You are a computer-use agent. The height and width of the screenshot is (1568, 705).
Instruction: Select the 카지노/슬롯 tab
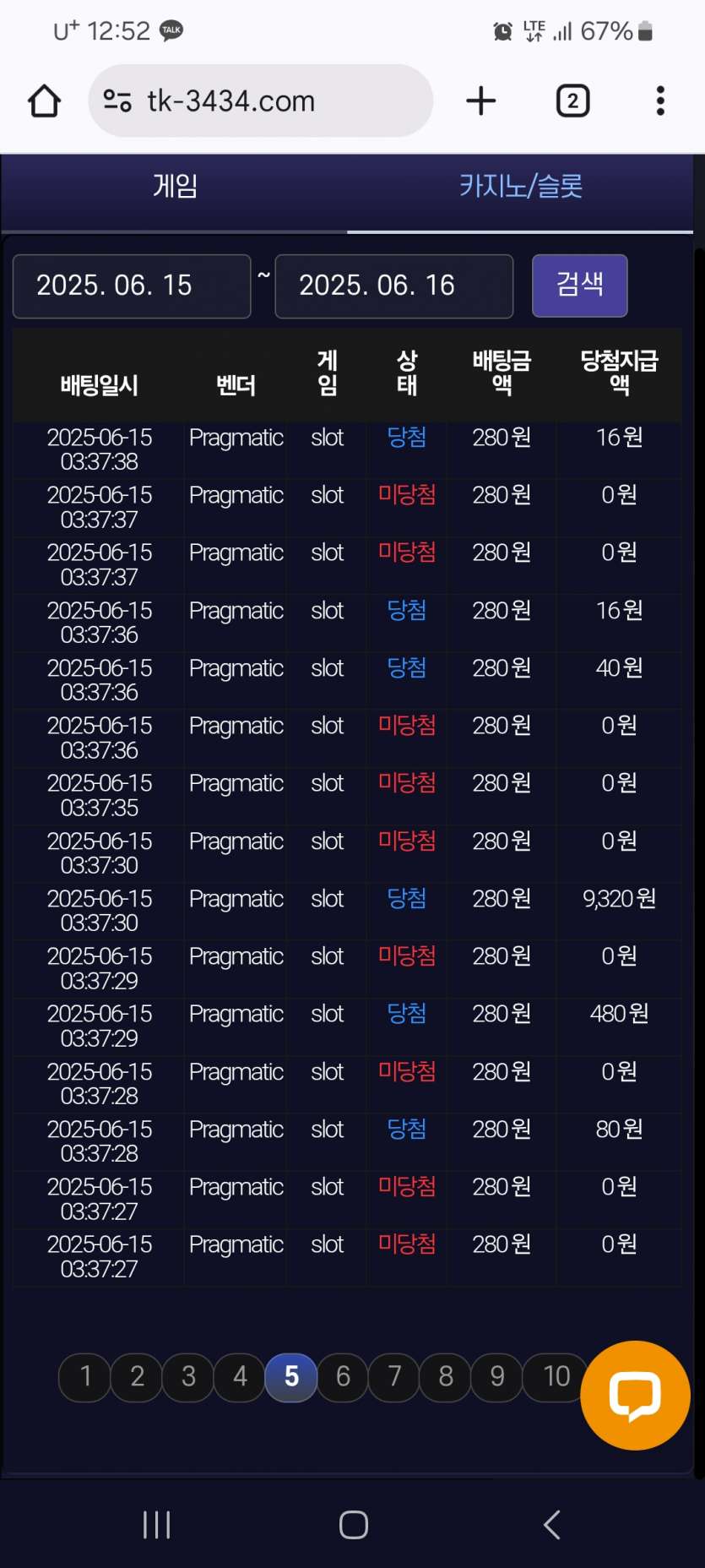tap(520, 186)
